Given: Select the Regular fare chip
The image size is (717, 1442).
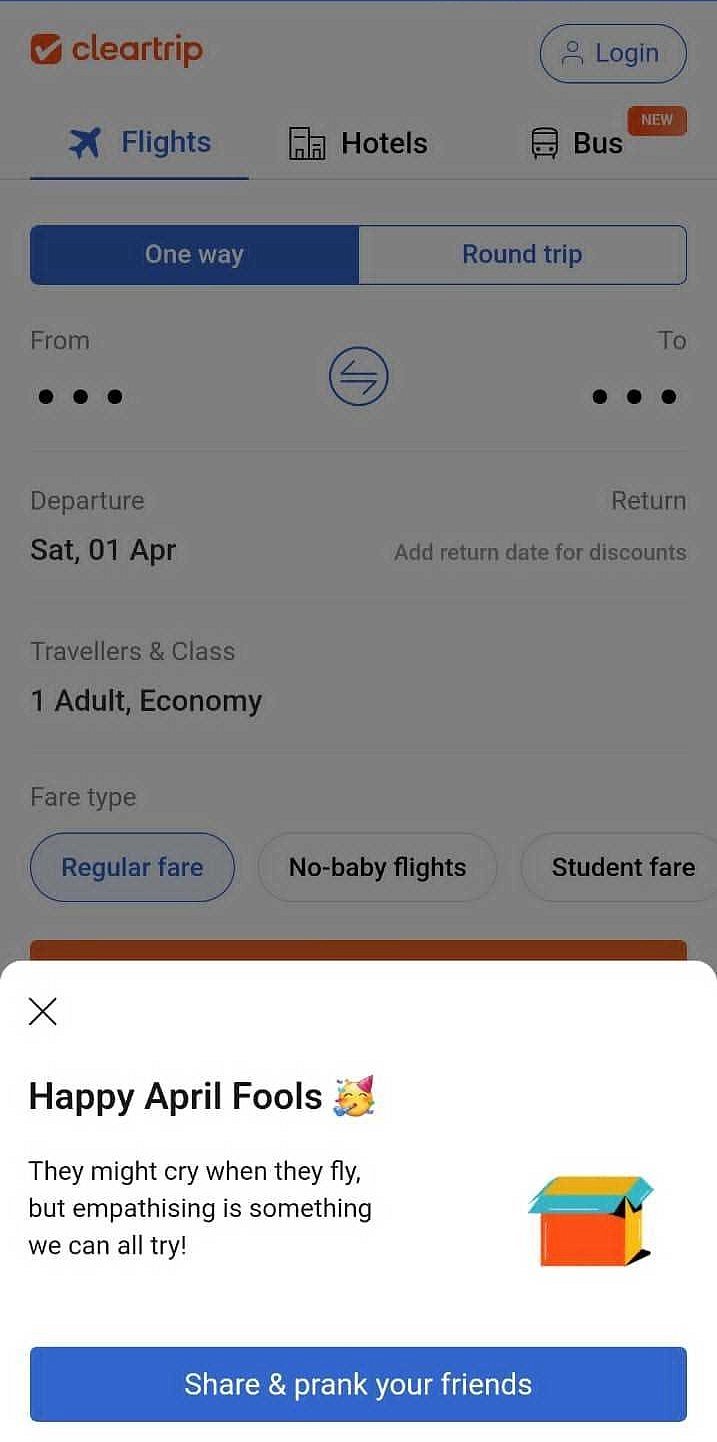Looking at the screenshot, I should (x=132, y=867).
